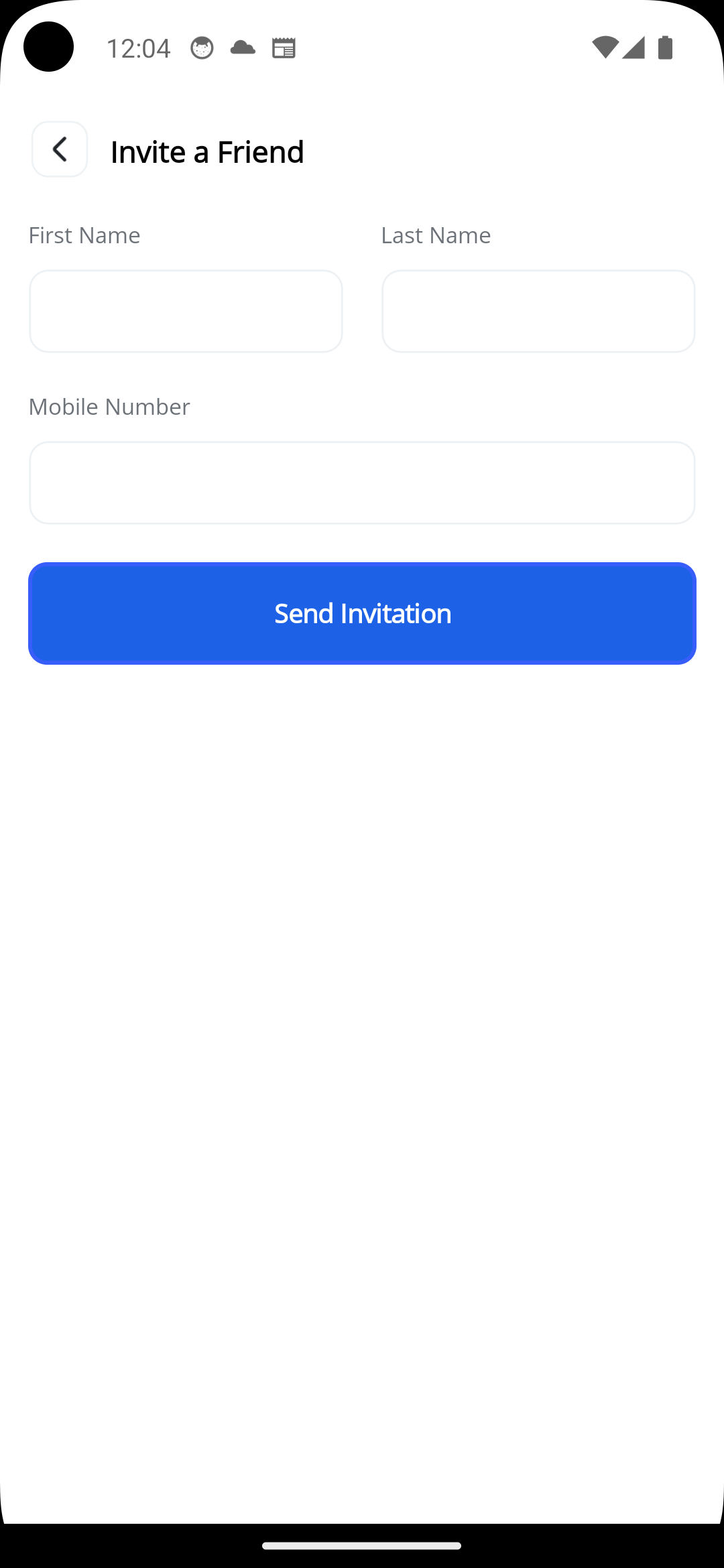724x1568 pixels.
Task: Select the Last Name text box
Action: click(x=538, y=312)
